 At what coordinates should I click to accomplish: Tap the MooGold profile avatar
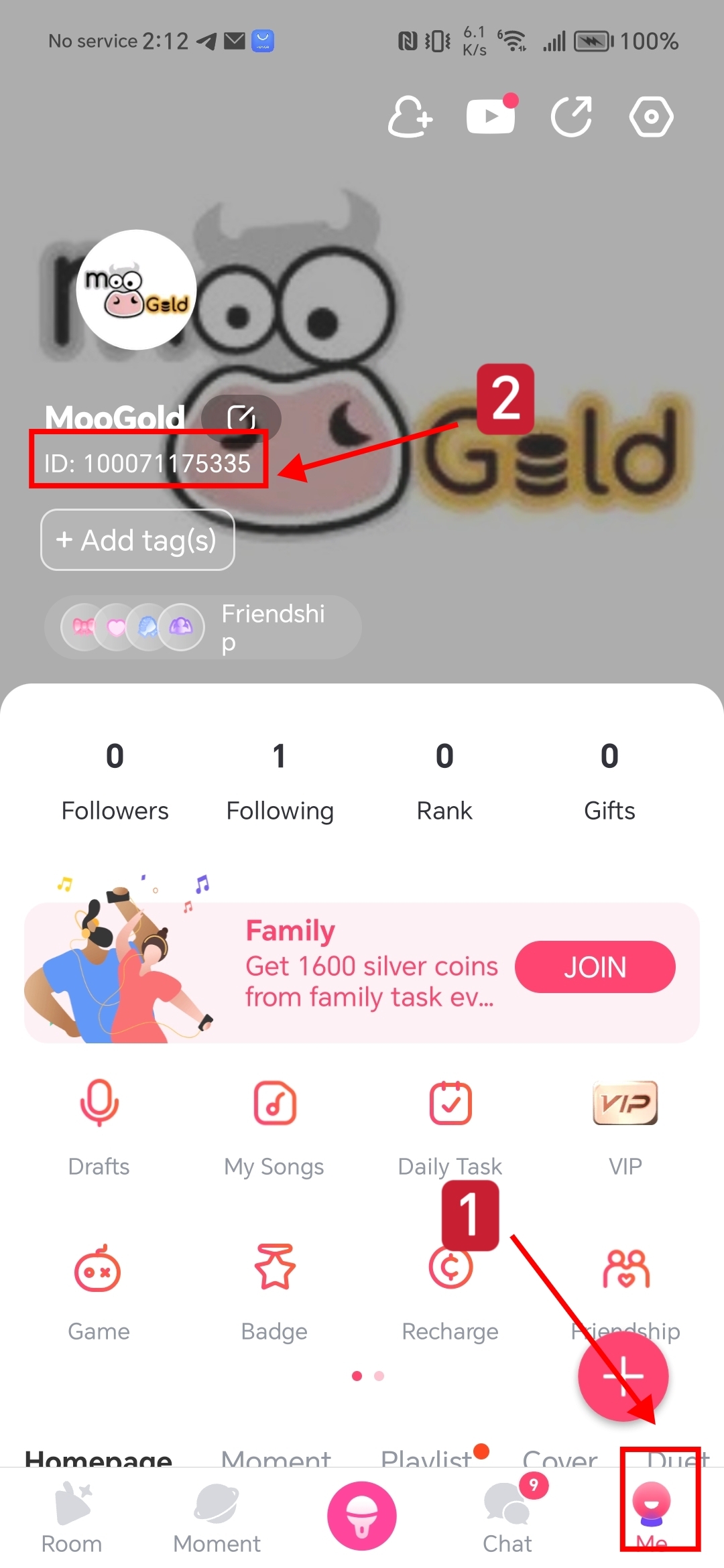click(x=136, y=289)
